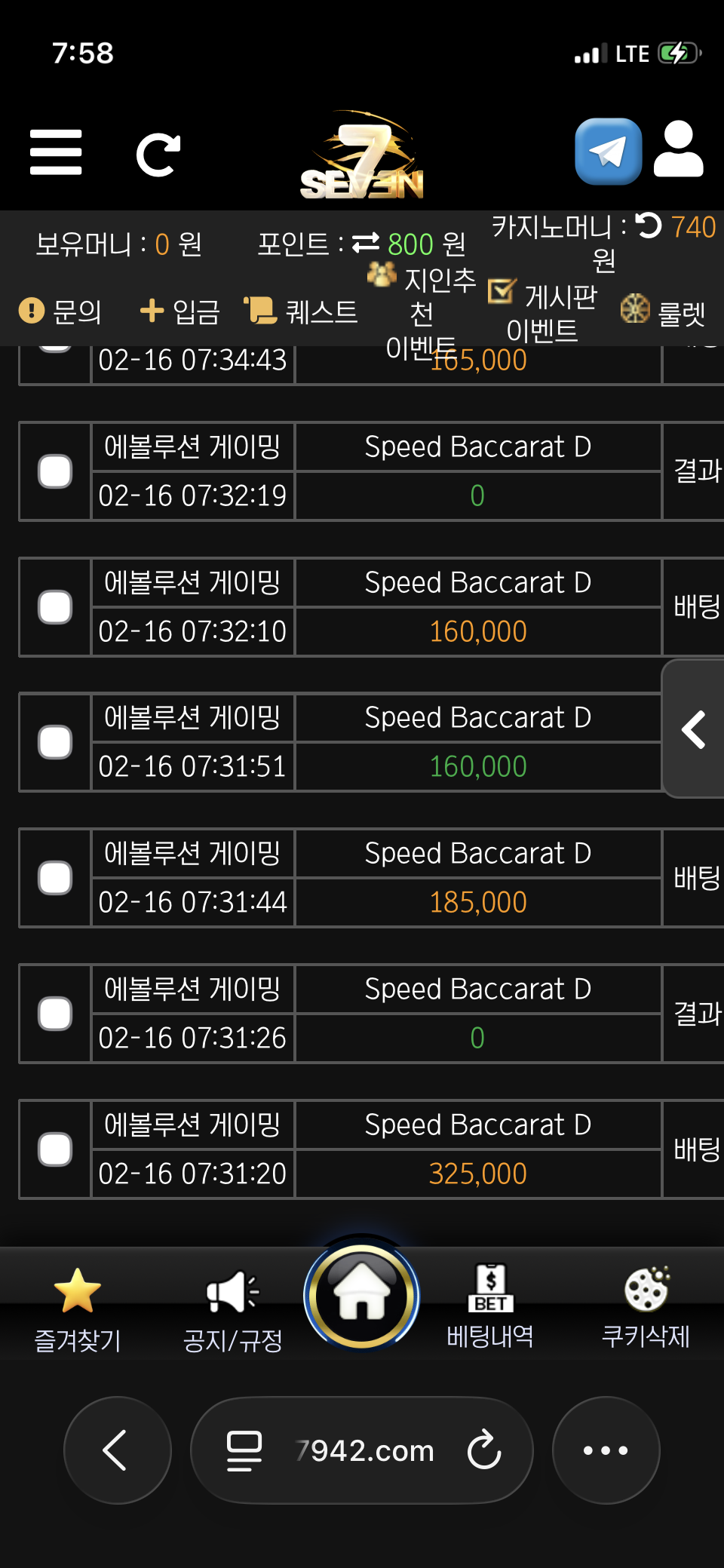
Task: Open the 퀘스트 quest page
Action: coord(301,311)
